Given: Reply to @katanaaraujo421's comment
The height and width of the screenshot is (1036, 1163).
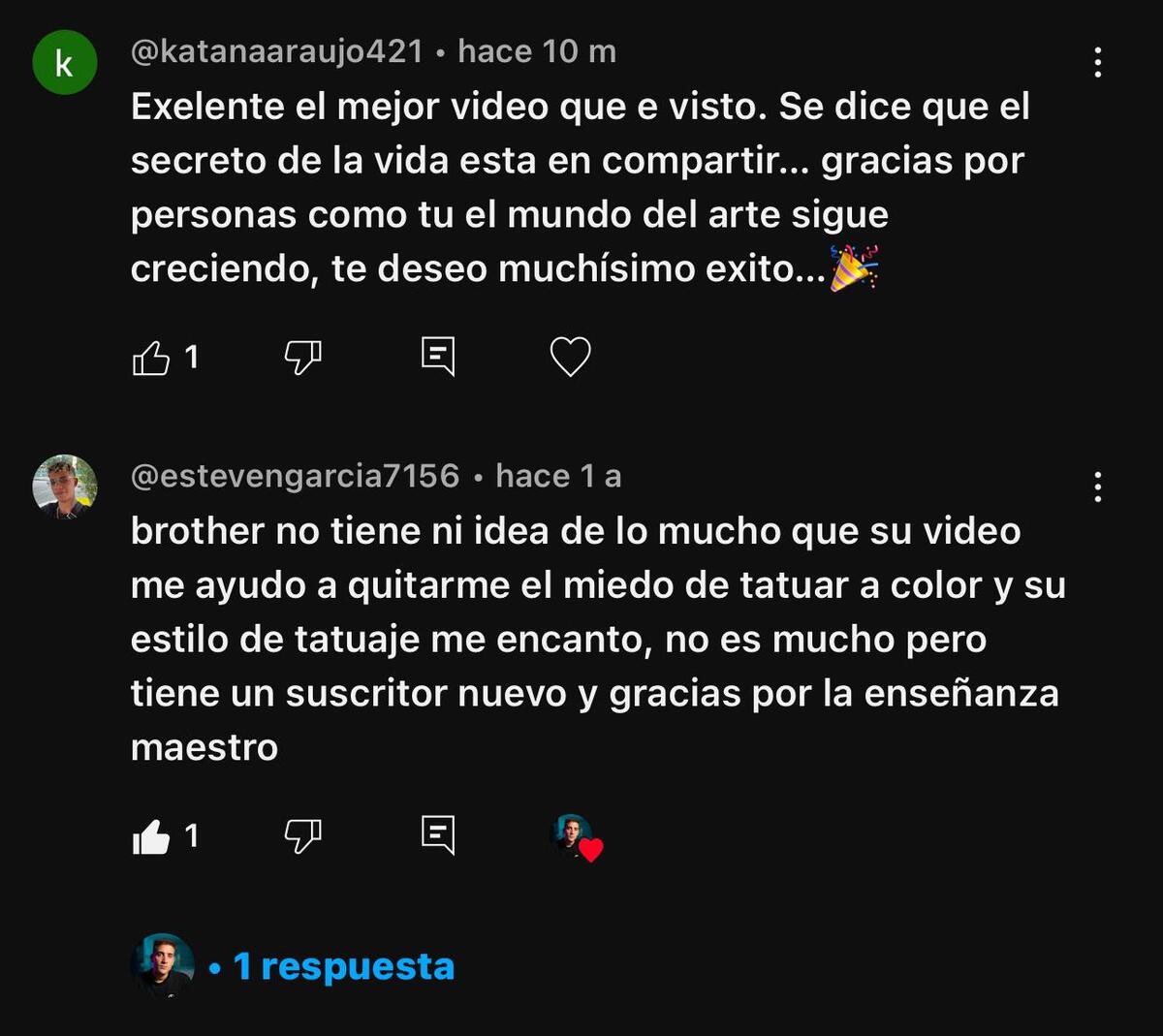Looking at the screenshot, I should [x=438, y=357].
